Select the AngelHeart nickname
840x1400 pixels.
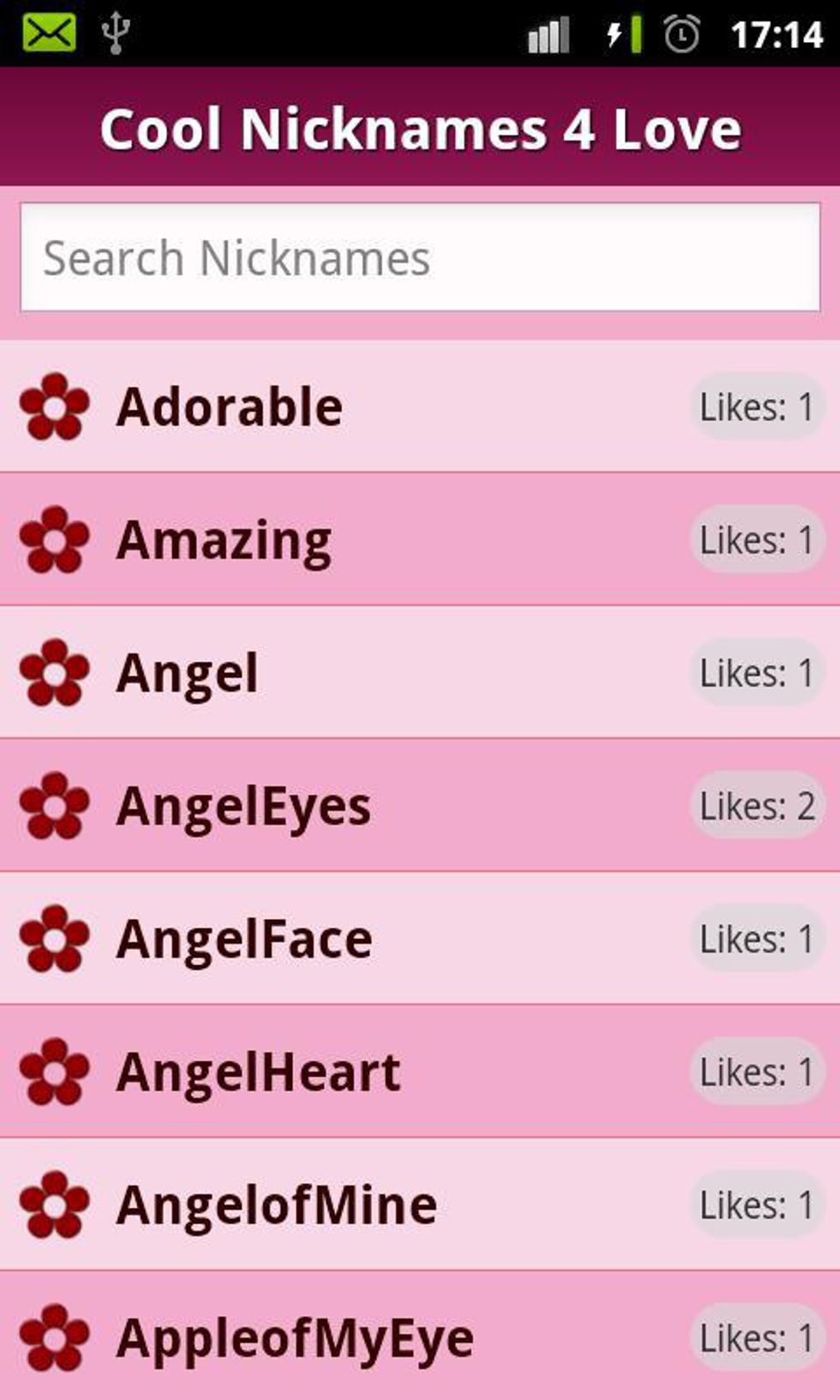tap(258, 1072)
